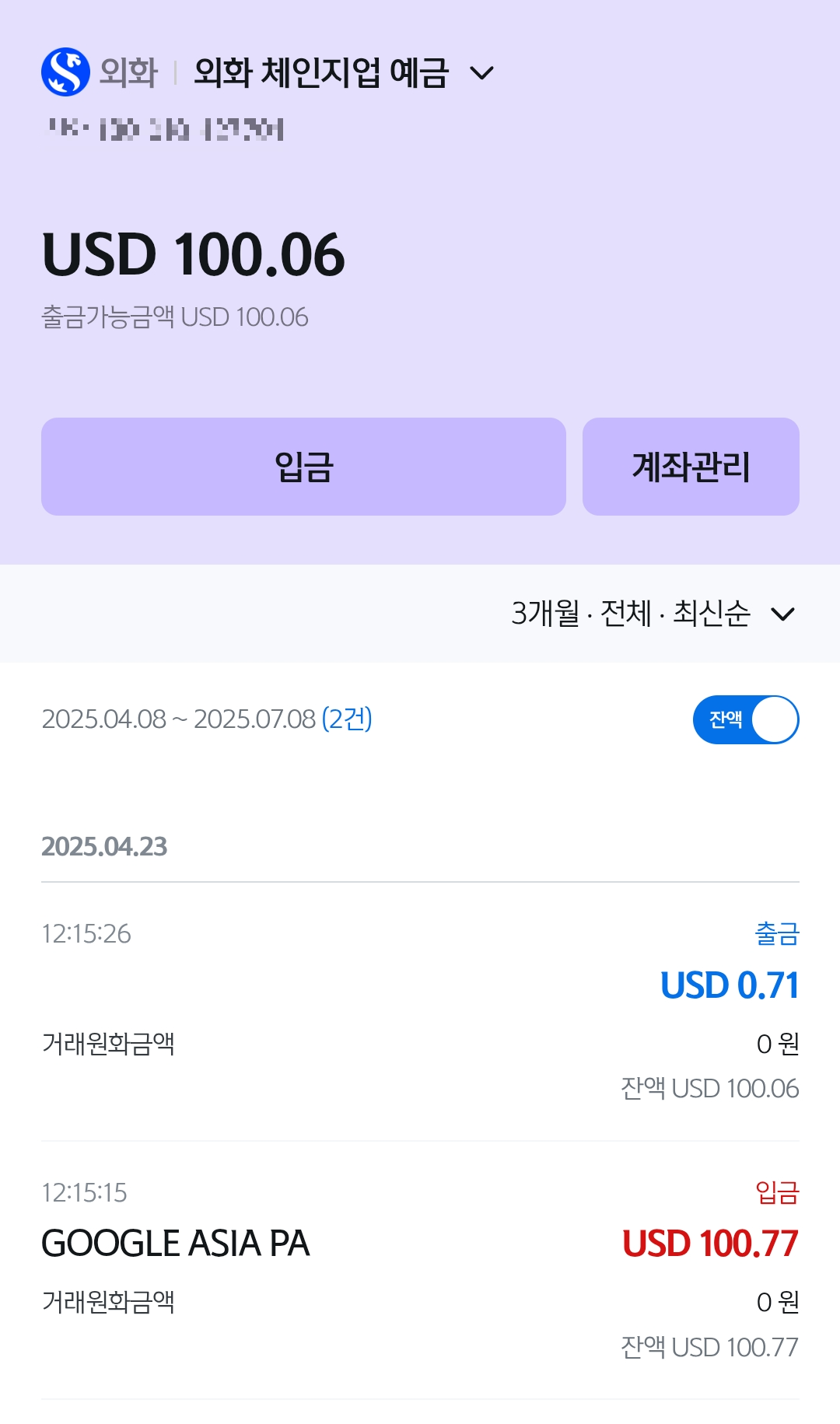
Task: Click the USD 100.06 balance amount
Action: click(193, 255)
